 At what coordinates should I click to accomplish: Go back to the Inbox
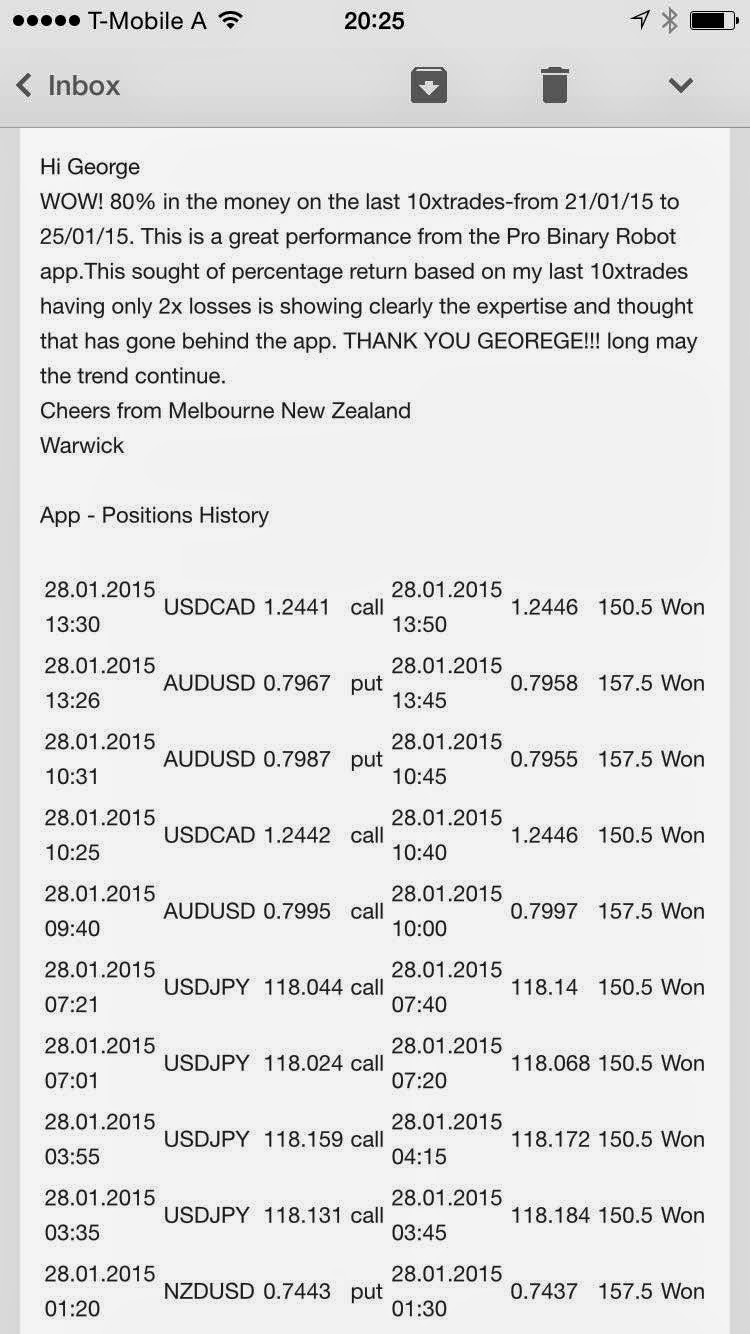68,86
